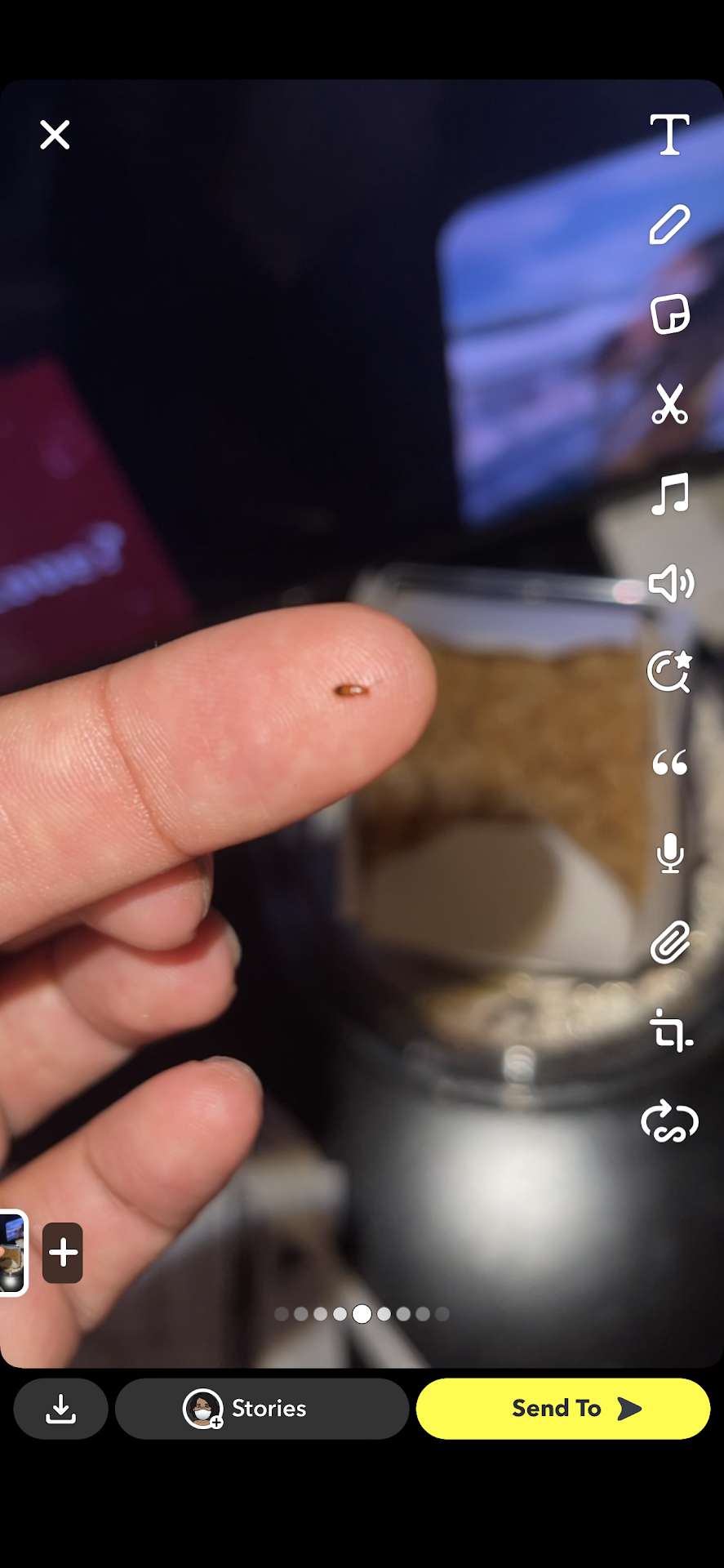Change the loop playback setting
Viewport: 724px width, 1568px height.
pos(669,1121)
